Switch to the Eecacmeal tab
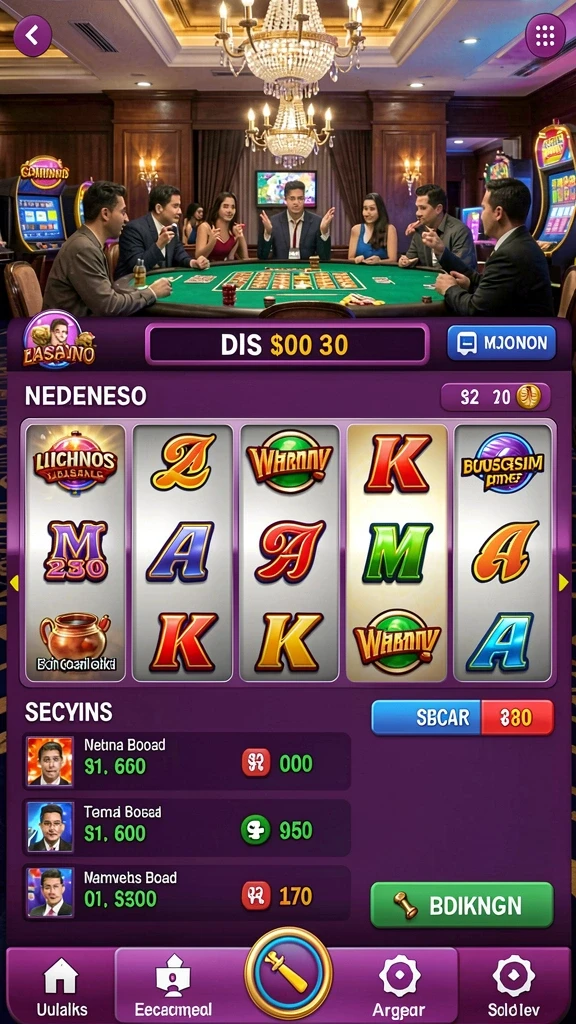The width and height of the screenshot is (576, 1024). (173, 986)
